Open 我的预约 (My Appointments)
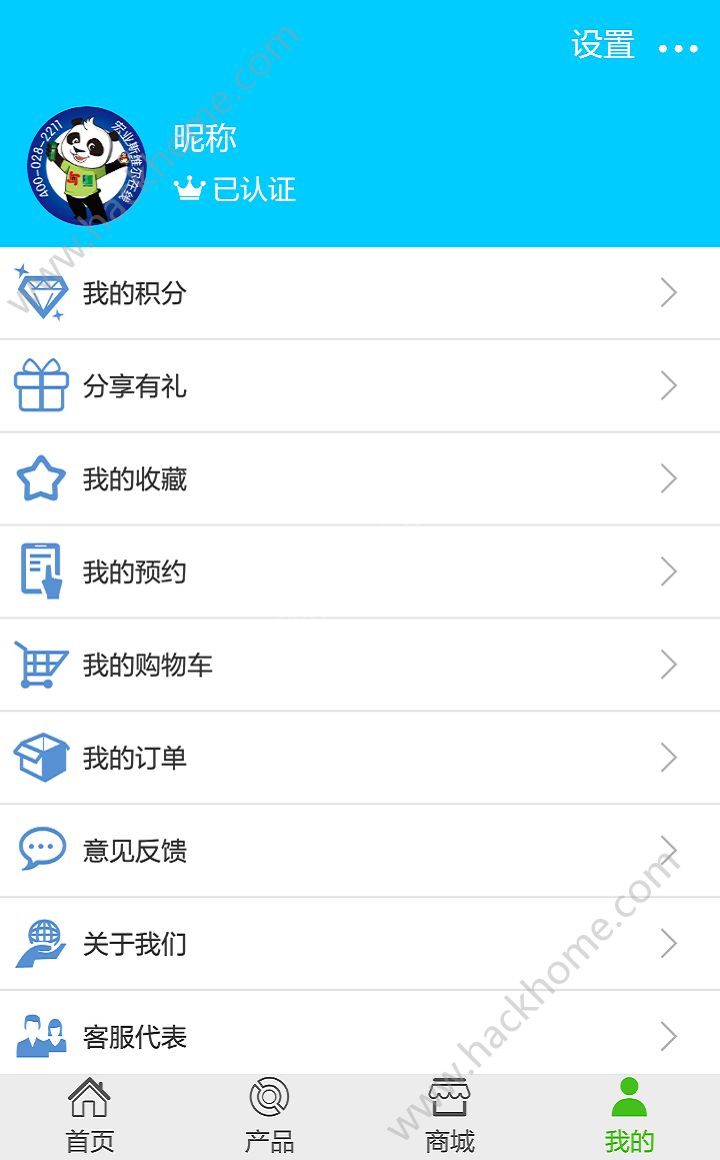Image resolution: width=720 pixels, height=1160 pixels. point(360,572)
